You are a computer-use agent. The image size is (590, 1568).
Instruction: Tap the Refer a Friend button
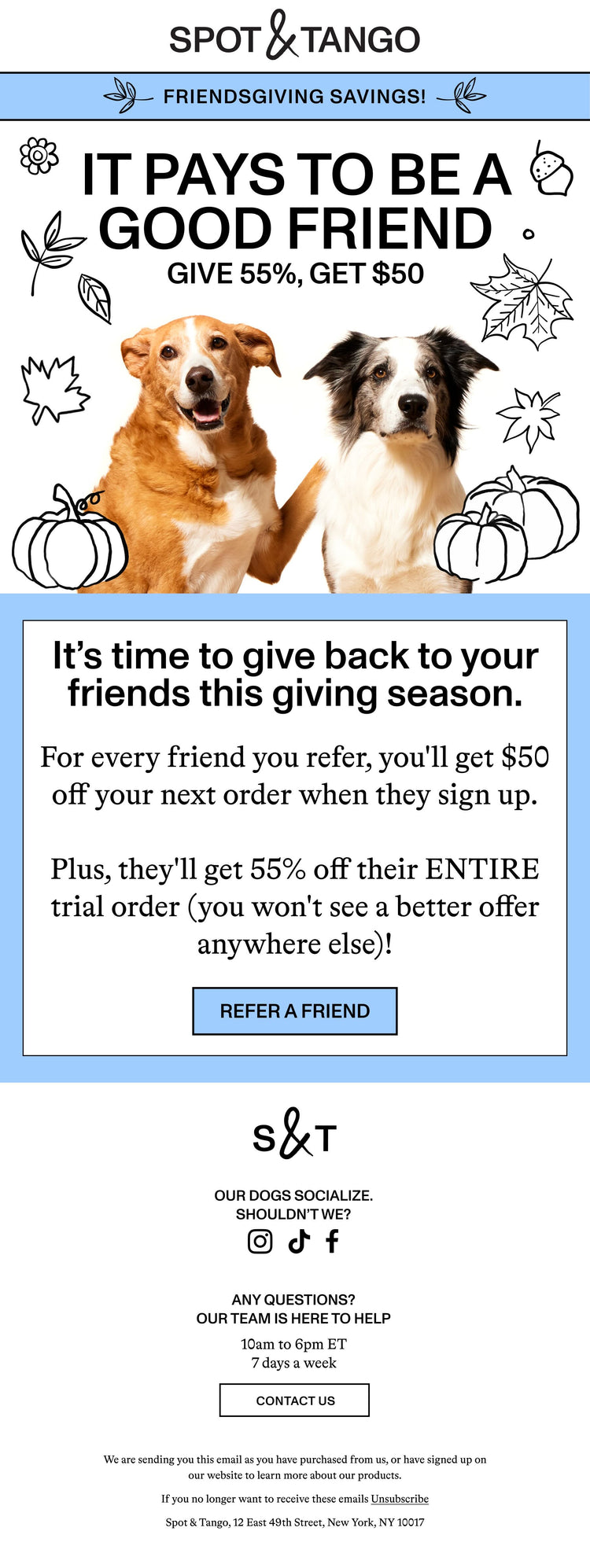tap(294, 1010)
